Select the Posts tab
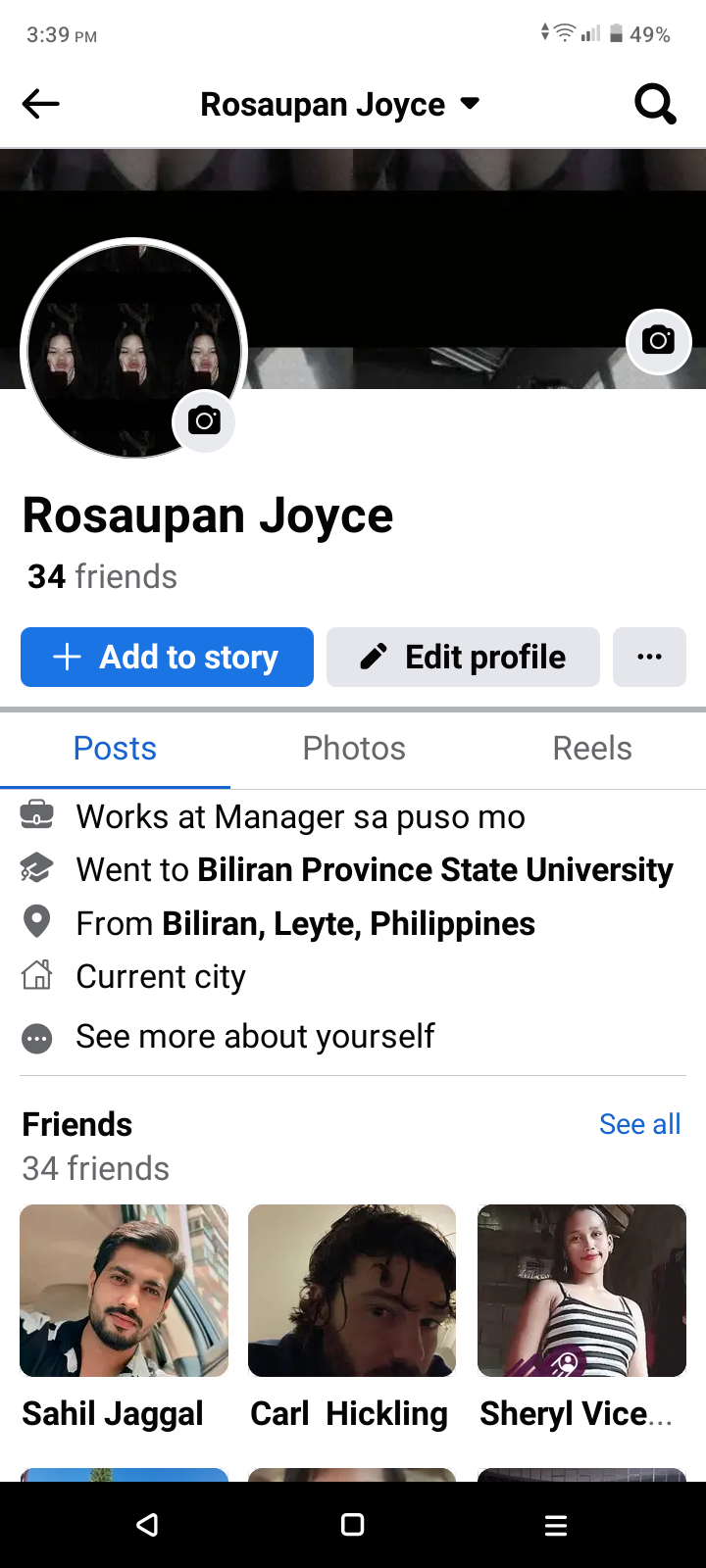 (x=115, y=749)
